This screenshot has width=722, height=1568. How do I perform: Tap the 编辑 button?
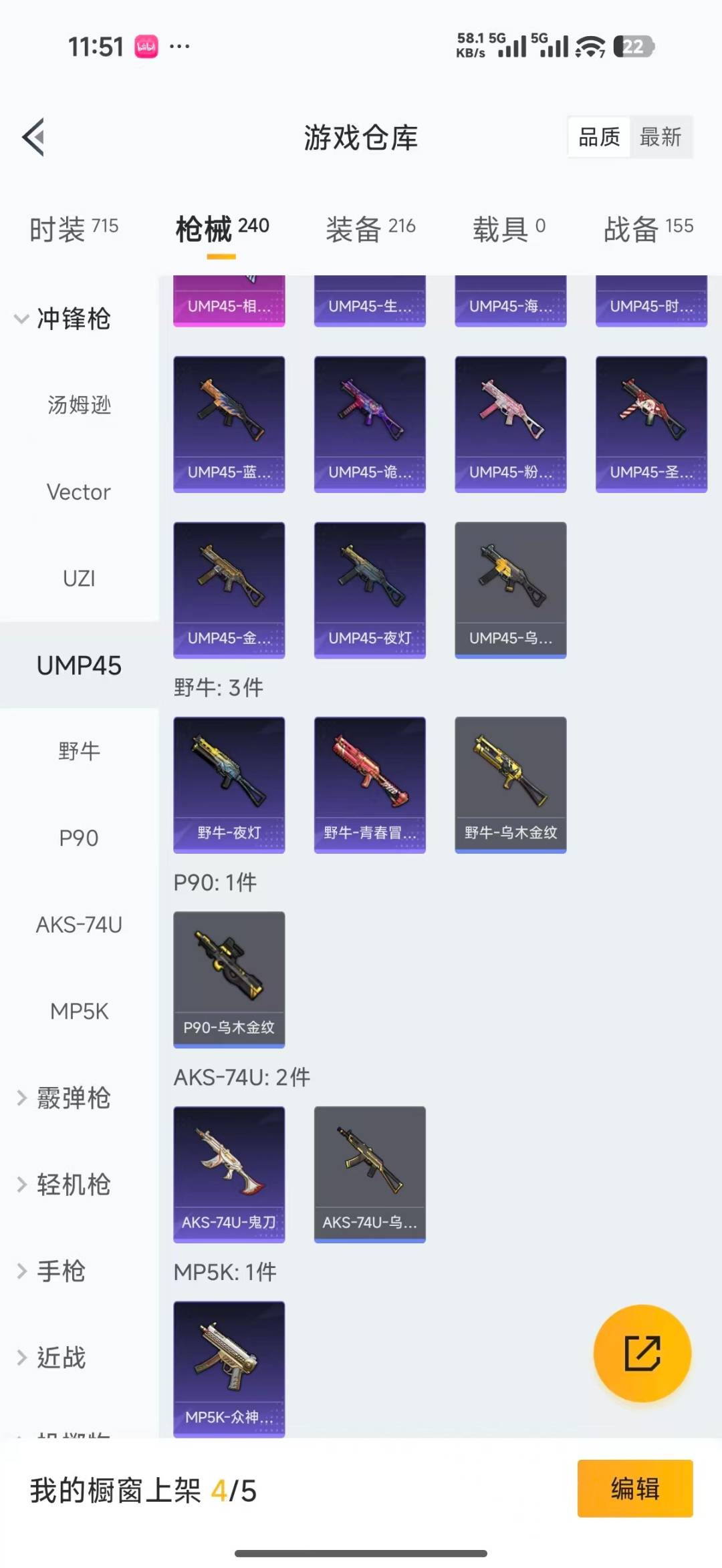pos(634,1489)
